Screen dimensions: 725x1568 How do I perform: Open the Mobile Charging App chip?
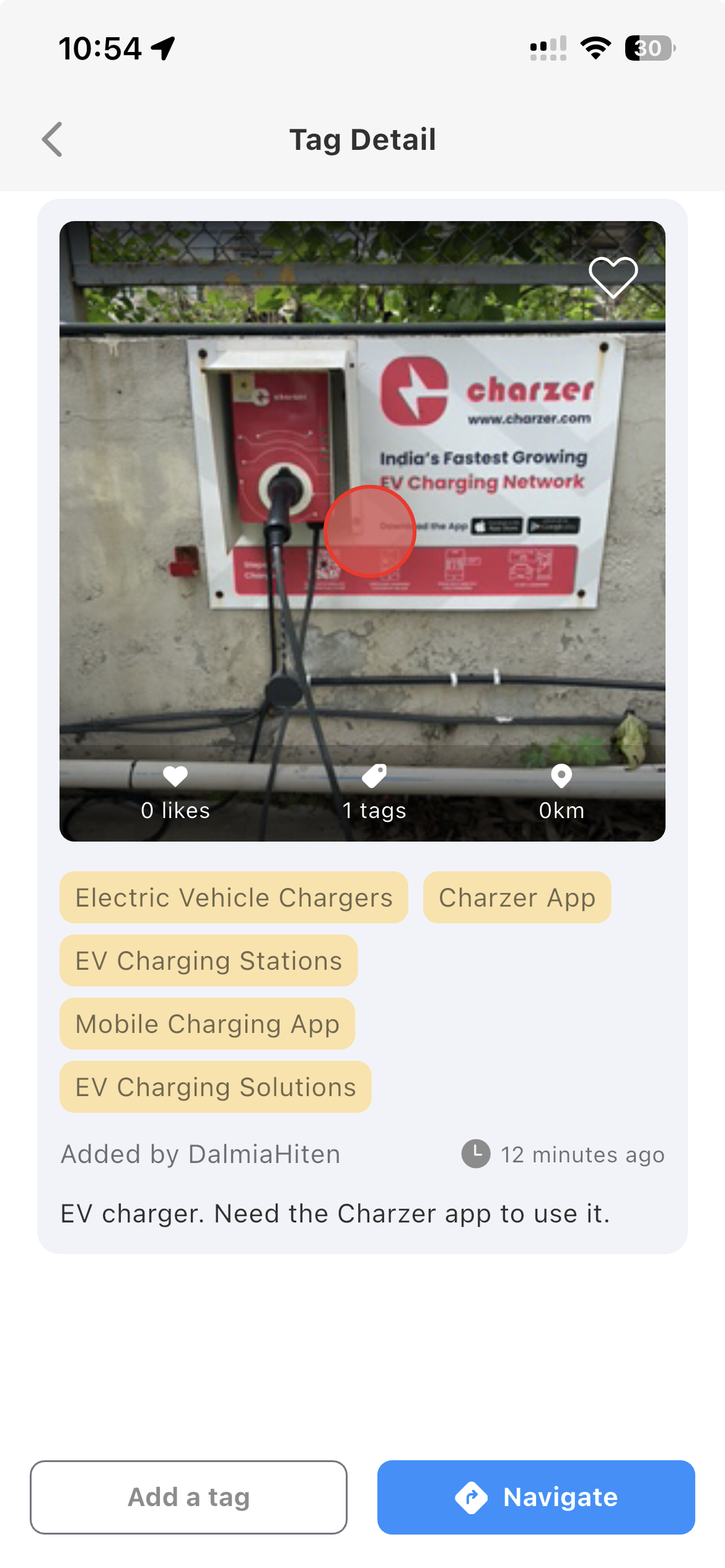pos(207,1024)
